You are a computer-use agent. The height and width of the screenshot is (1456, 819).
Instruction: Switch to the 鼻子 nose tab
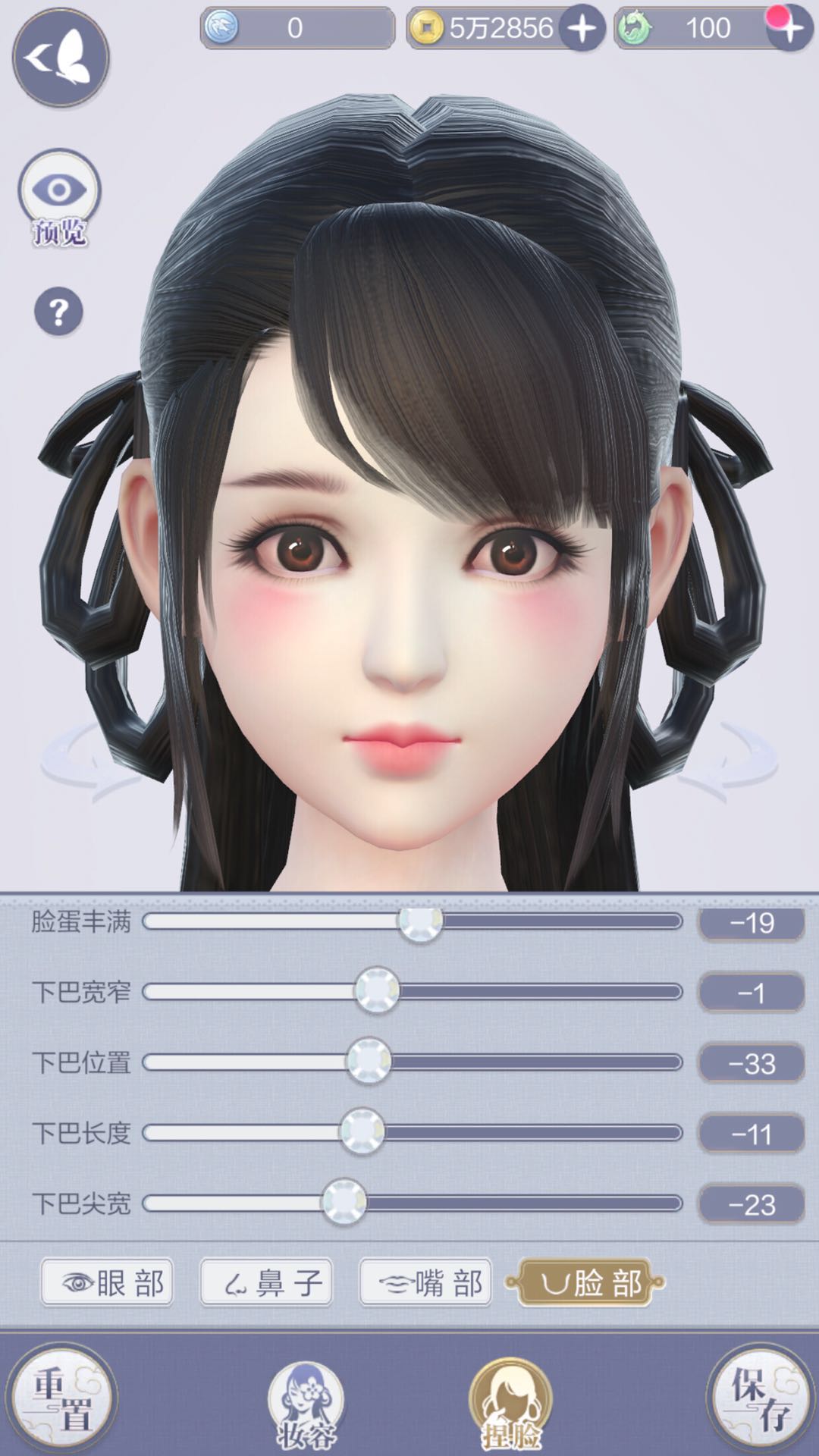[267, 1283]
